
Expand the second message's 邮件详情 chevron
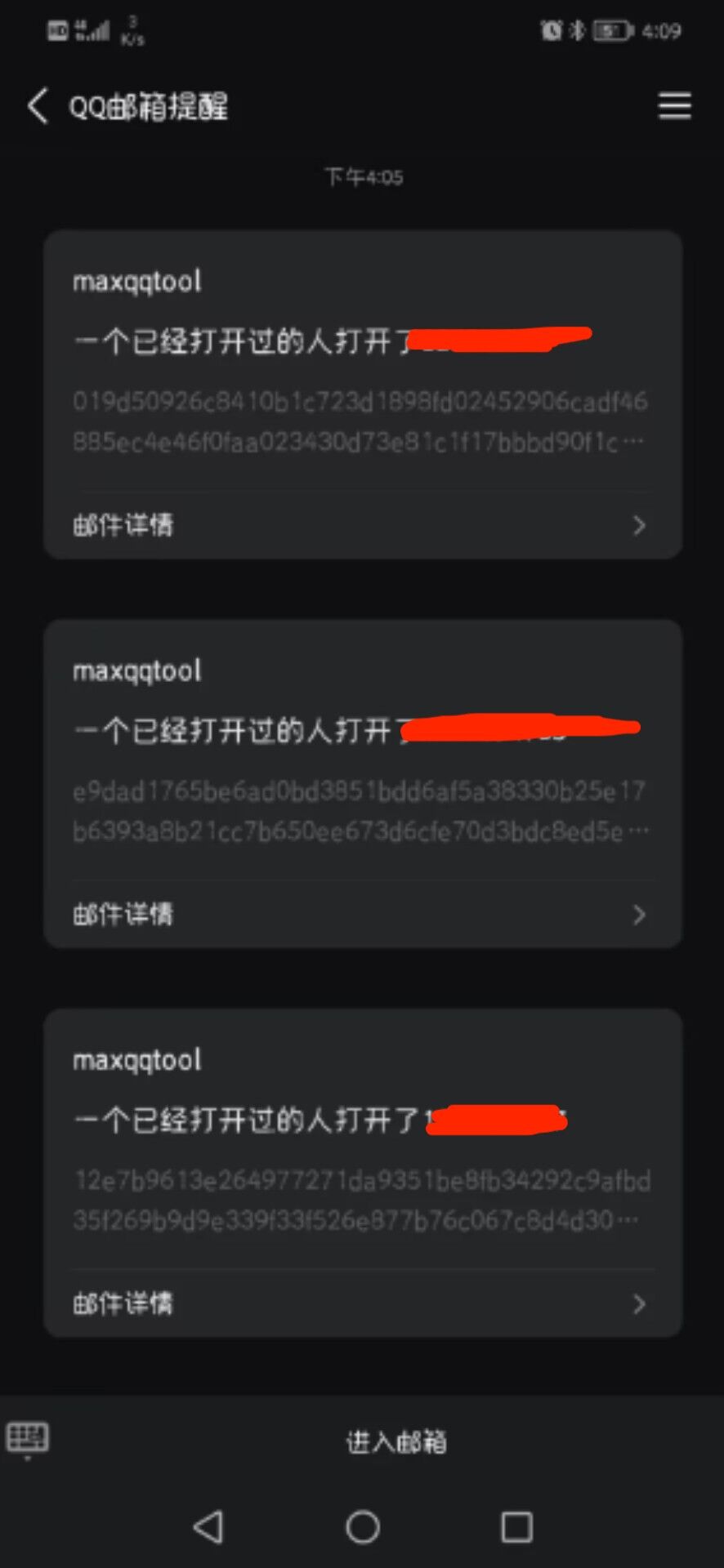click(x=640, y=915)
